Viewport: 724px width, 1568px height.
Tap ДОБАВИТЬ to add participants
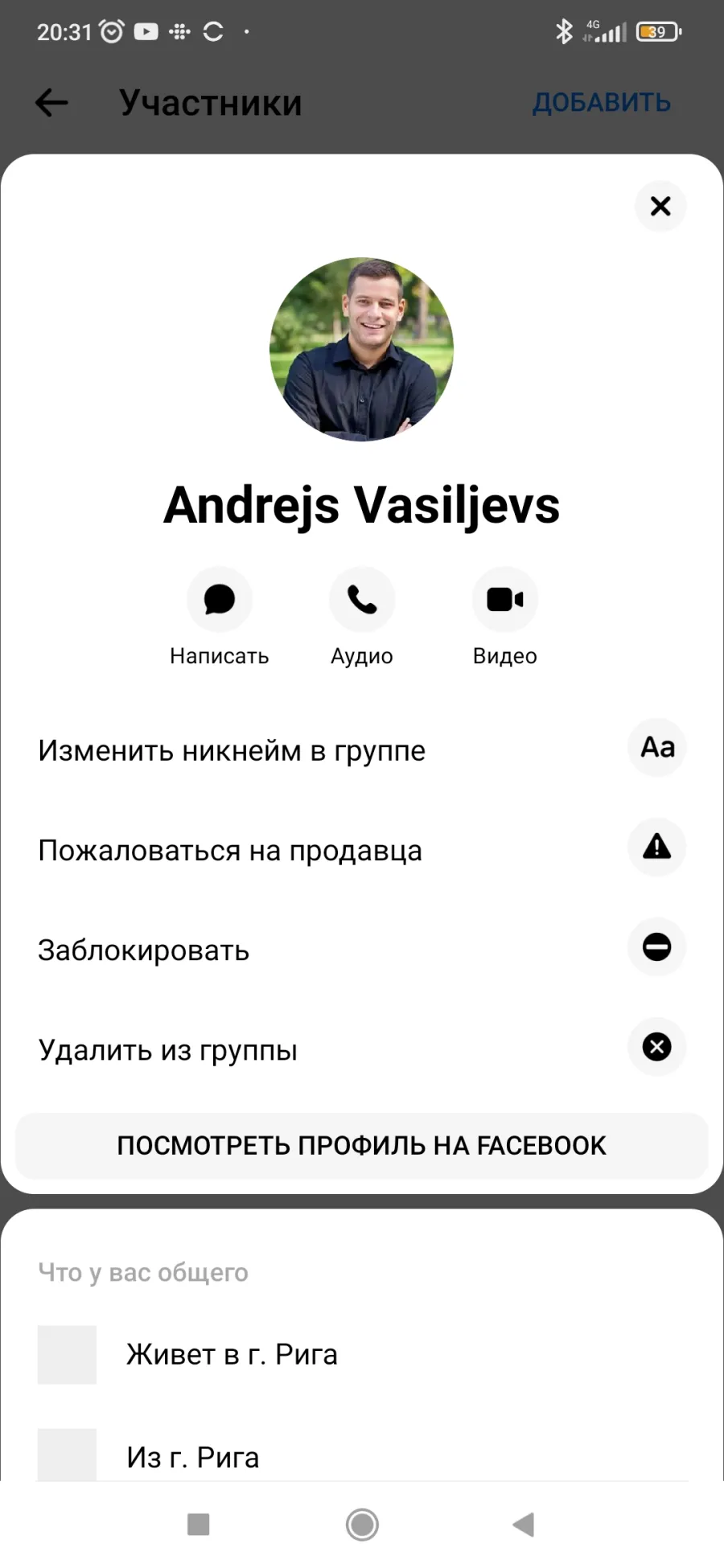coord(601,103)
